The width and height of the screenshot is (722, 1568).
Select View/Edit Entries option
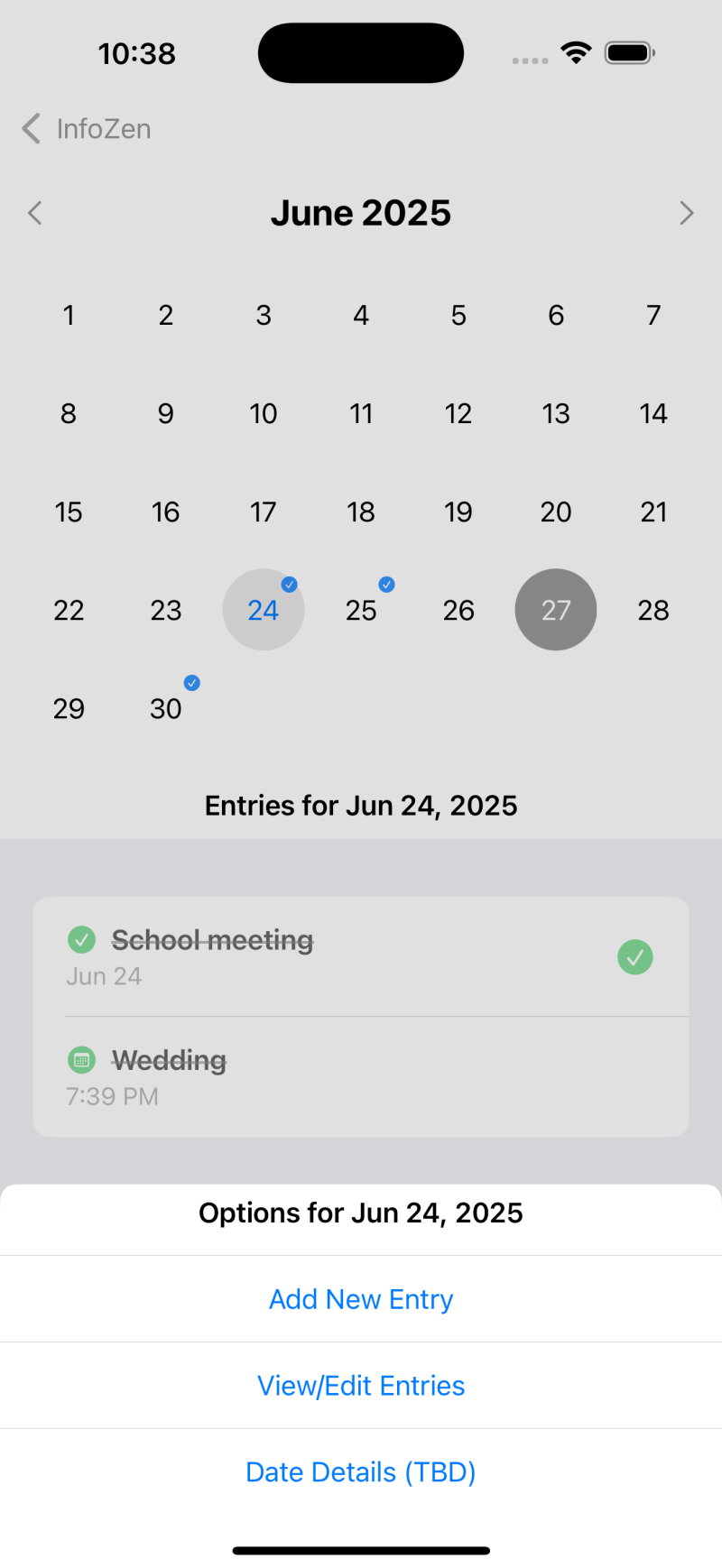click(x=361, y=1386)
